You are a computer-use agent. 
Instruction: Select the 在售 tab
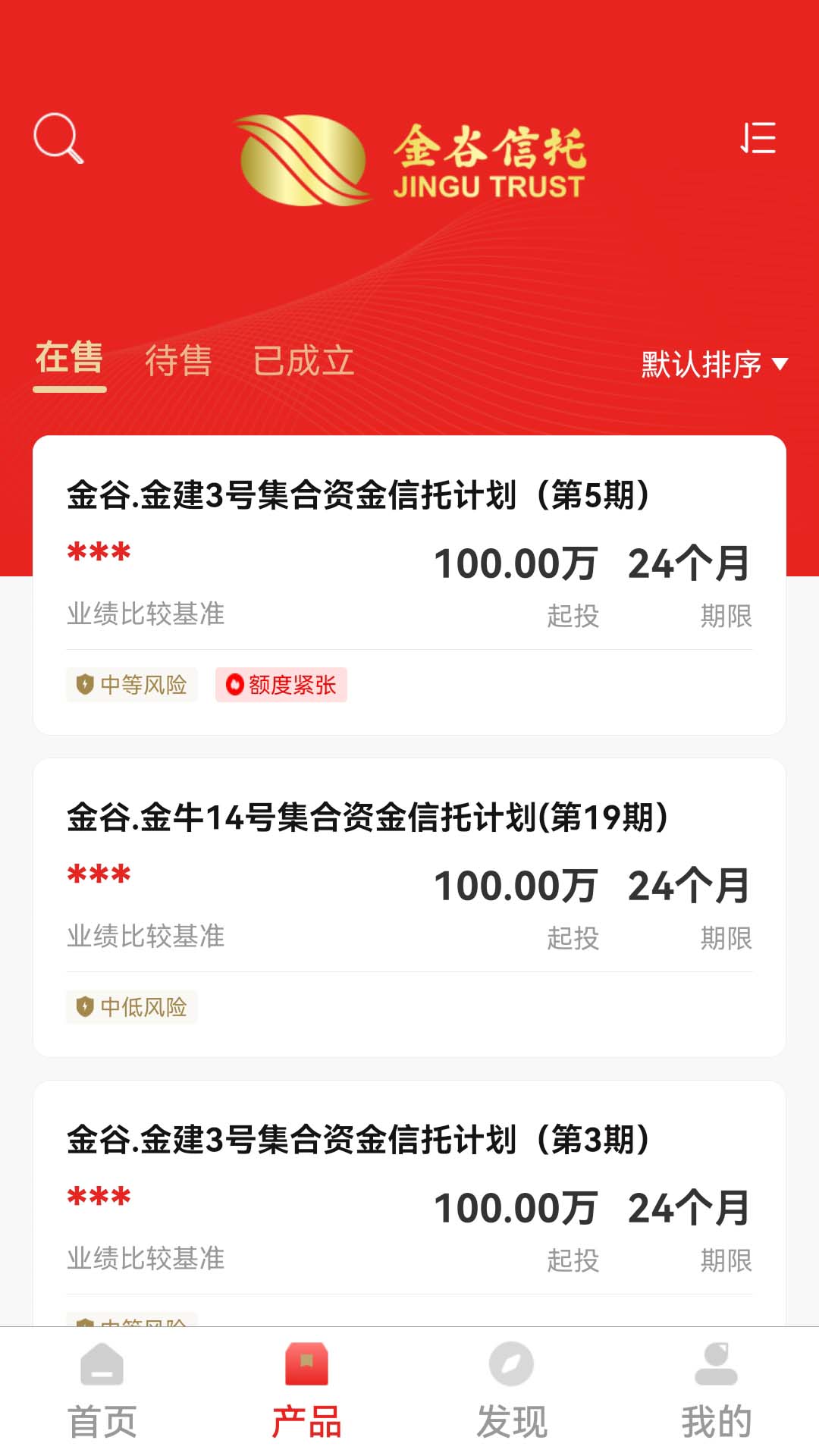click(x=69, y=359)
